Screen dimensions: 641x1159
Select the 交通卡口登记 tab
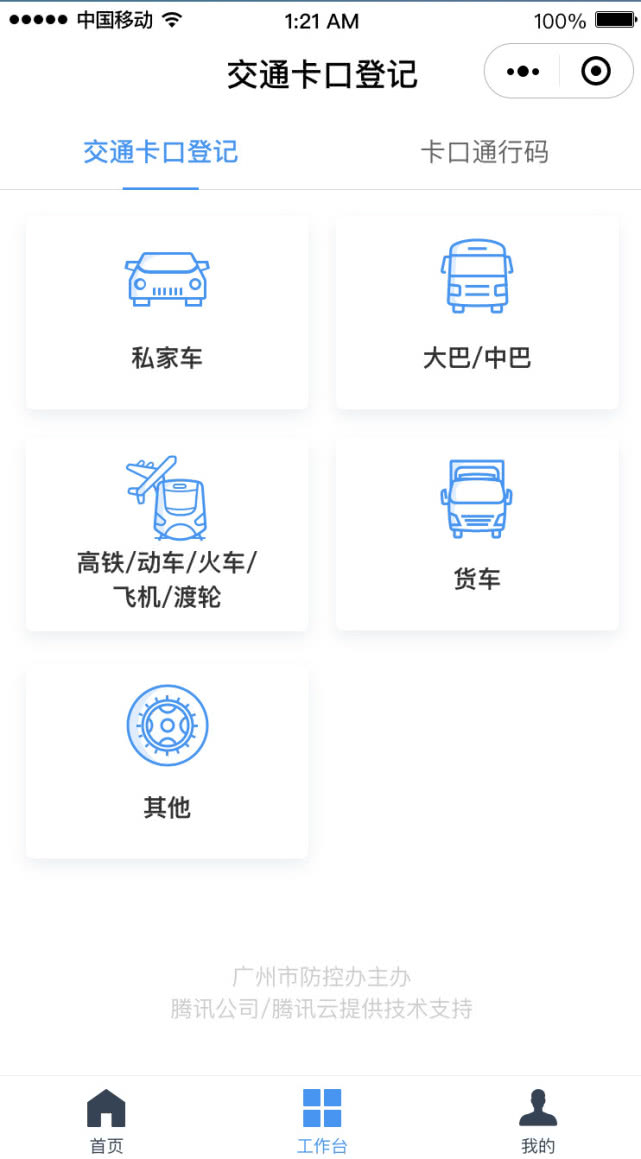[x=160, y=153]
